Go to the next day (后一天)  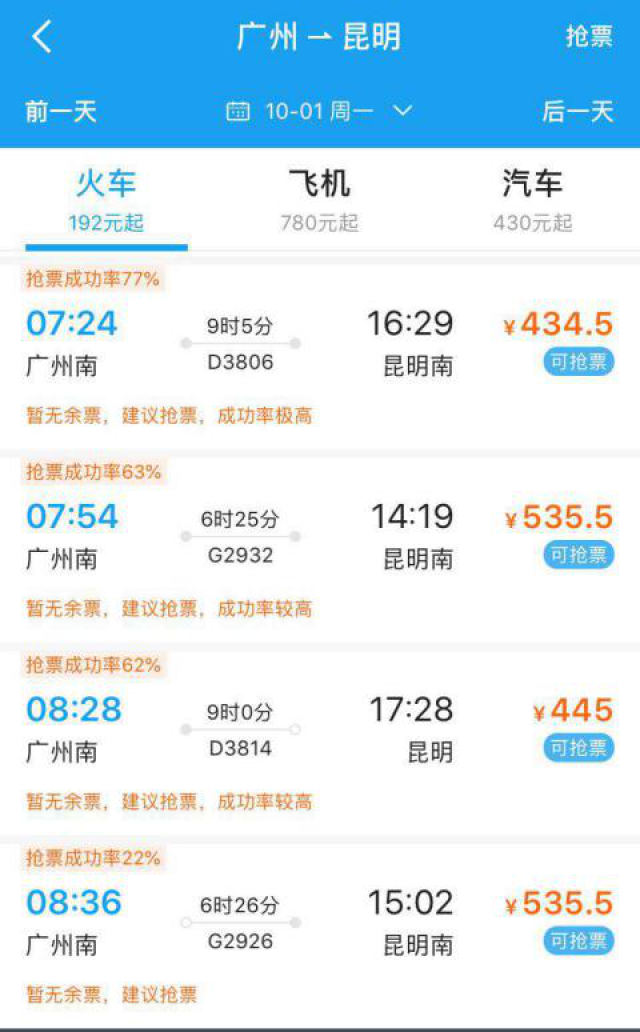tap(577, 111)
